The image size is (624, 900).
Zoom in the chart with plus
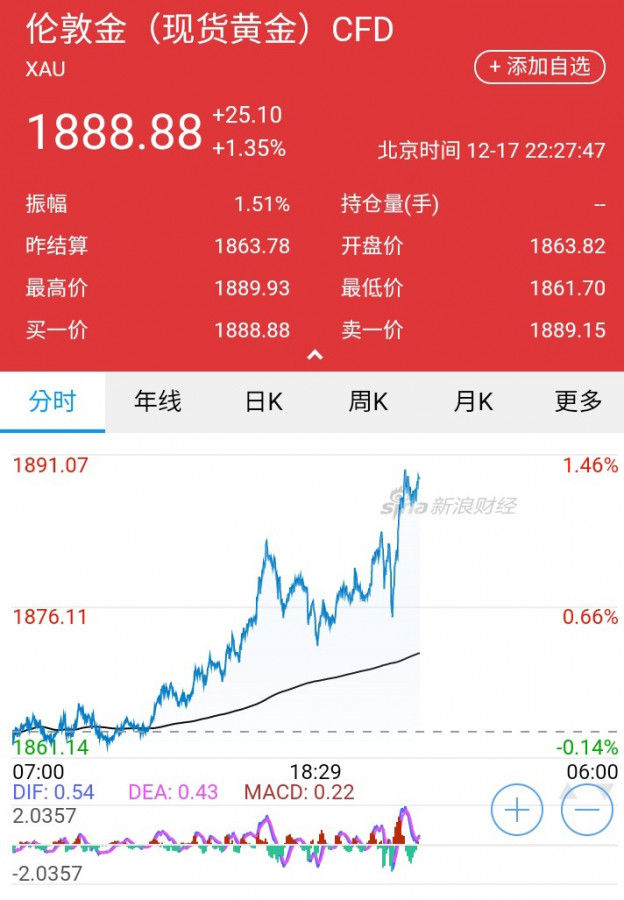(517, 809)
